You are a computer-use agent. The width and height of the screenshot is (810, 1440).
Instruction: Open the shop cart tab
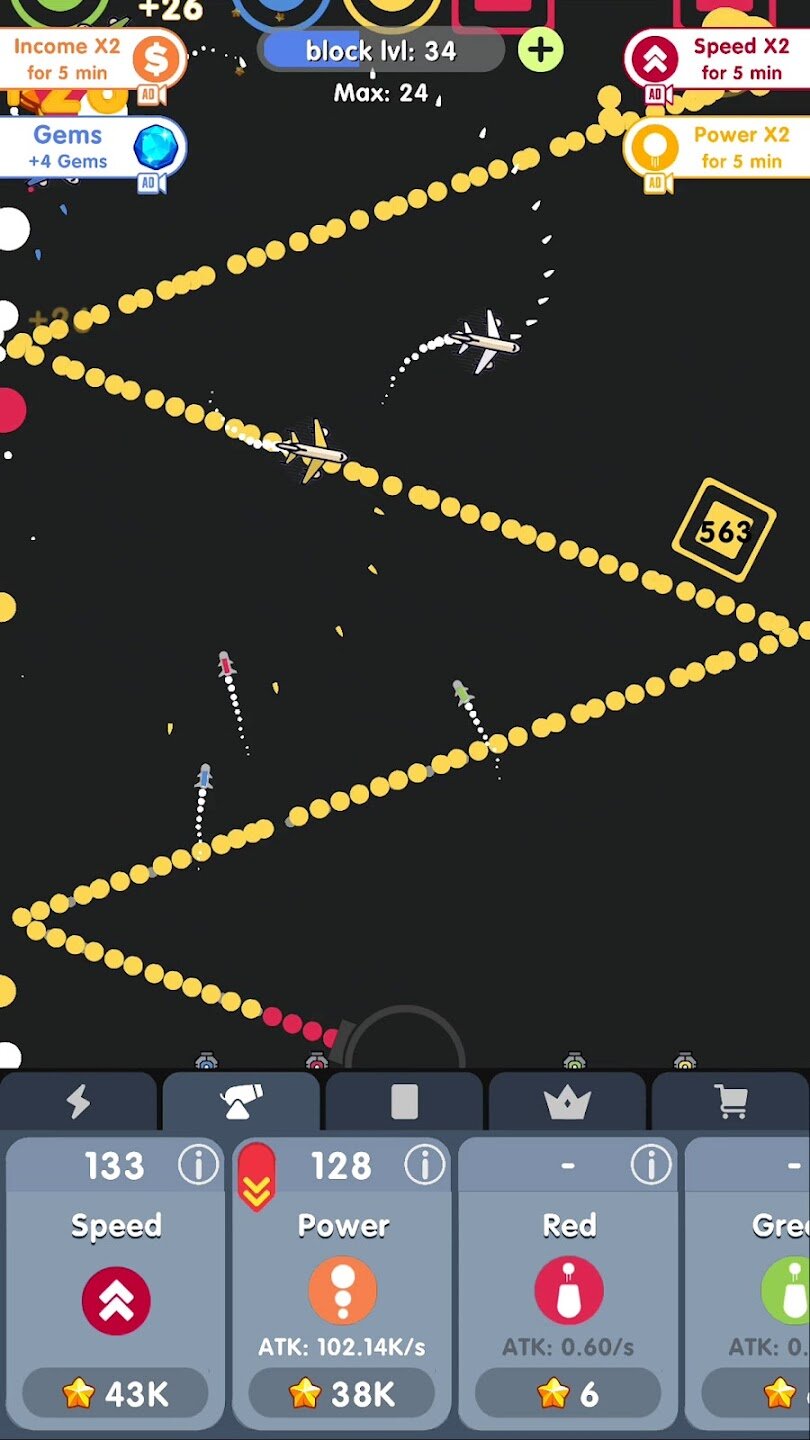pos(731,1102)
